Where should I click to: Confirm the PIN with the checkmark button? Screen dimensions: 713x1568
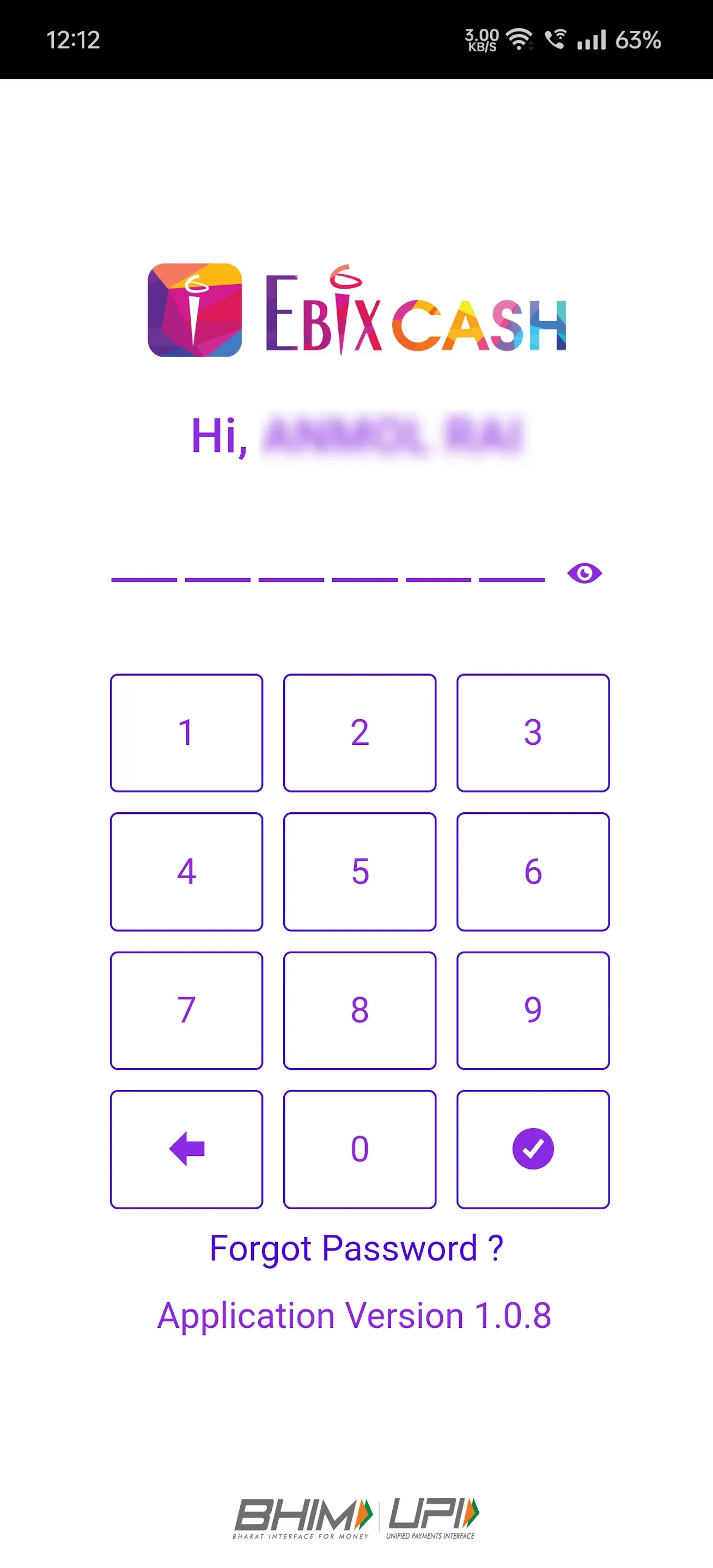tap(533, 1149)
